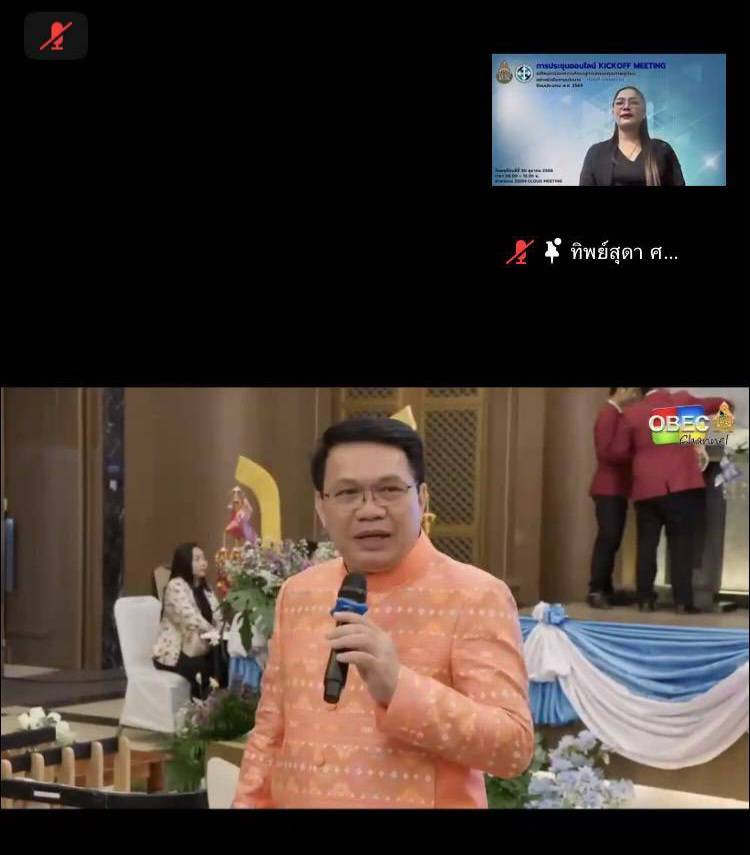Tap the muted microphone button
This screenshot has height=855, width=750.
(56, 36)
